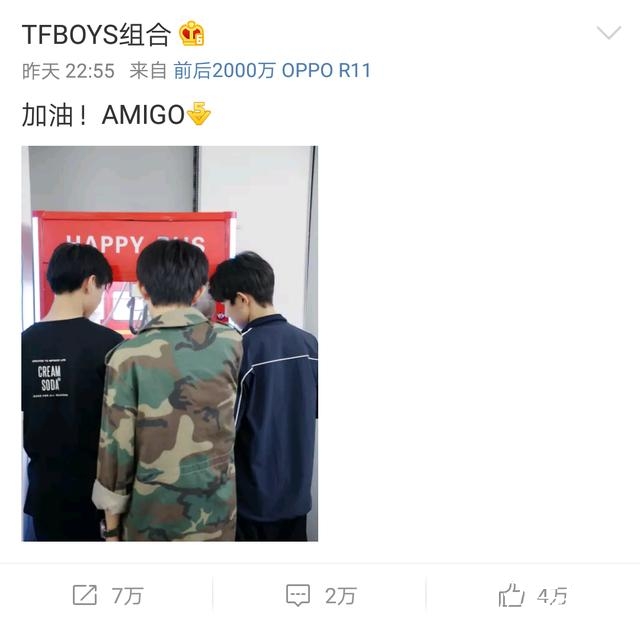View the posted photo in full
This screenshot has height=624, width=640.
(169, 343)
